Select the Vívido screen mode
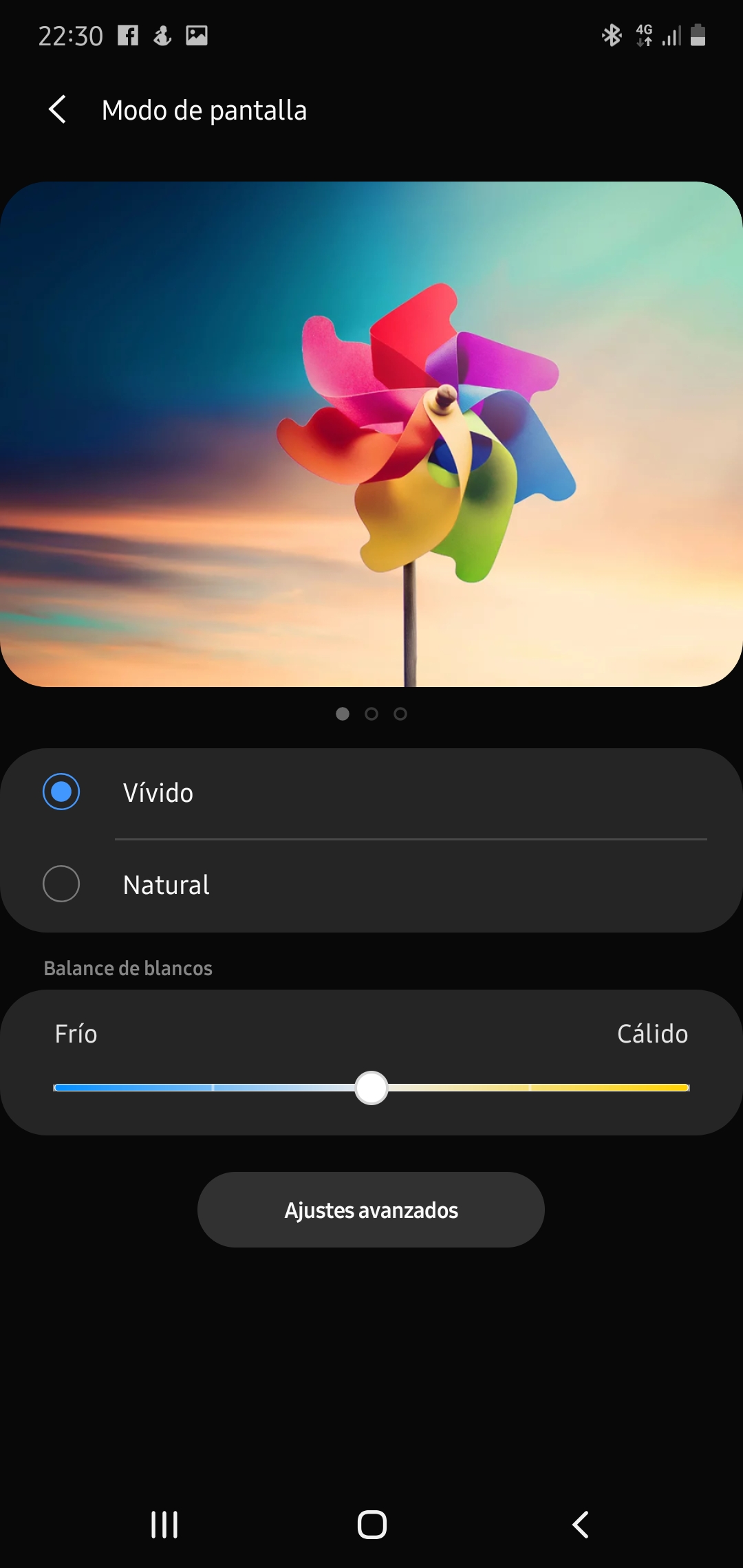Screen dimensions: 743x1568 (61, 792)
